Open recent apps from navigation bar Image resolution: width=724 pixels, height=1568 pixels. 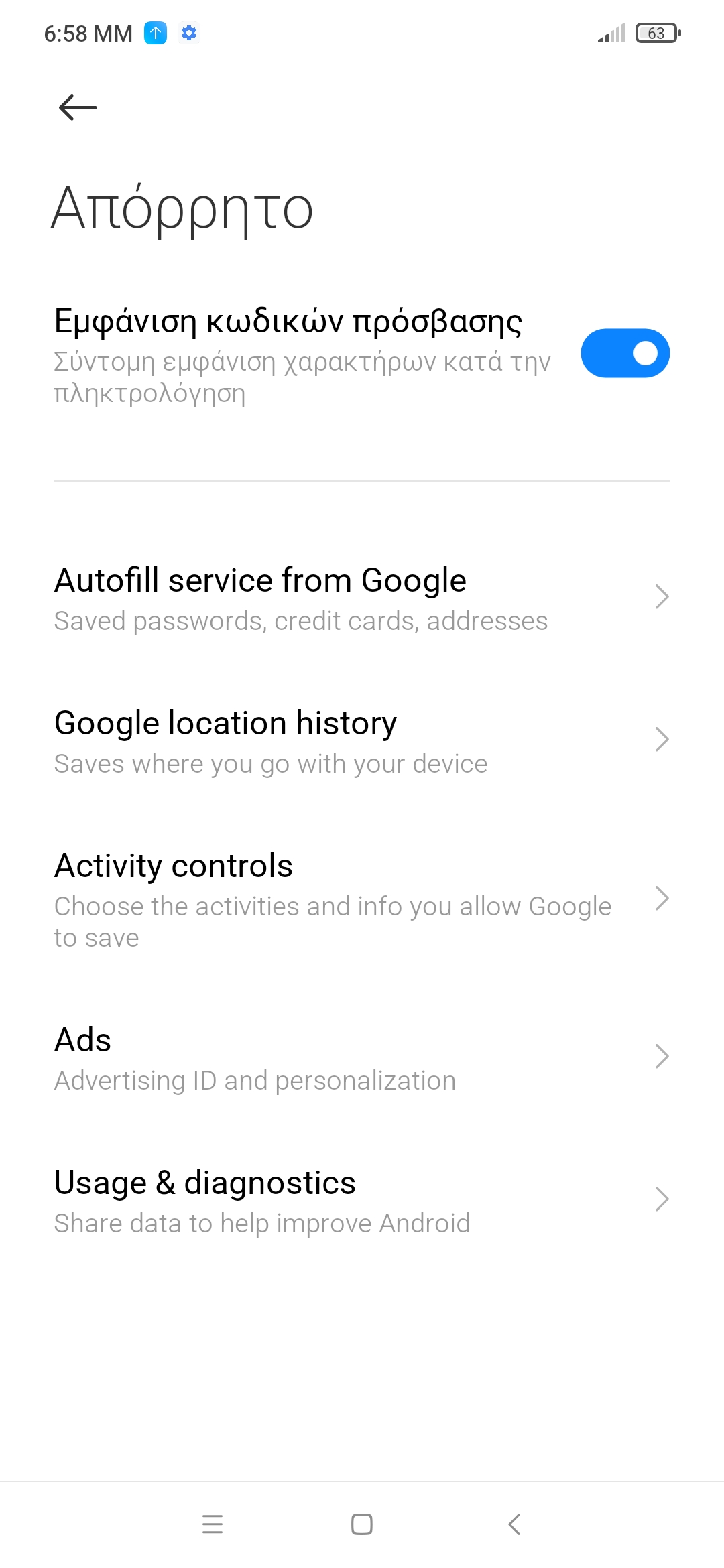tap(213, 1524)
